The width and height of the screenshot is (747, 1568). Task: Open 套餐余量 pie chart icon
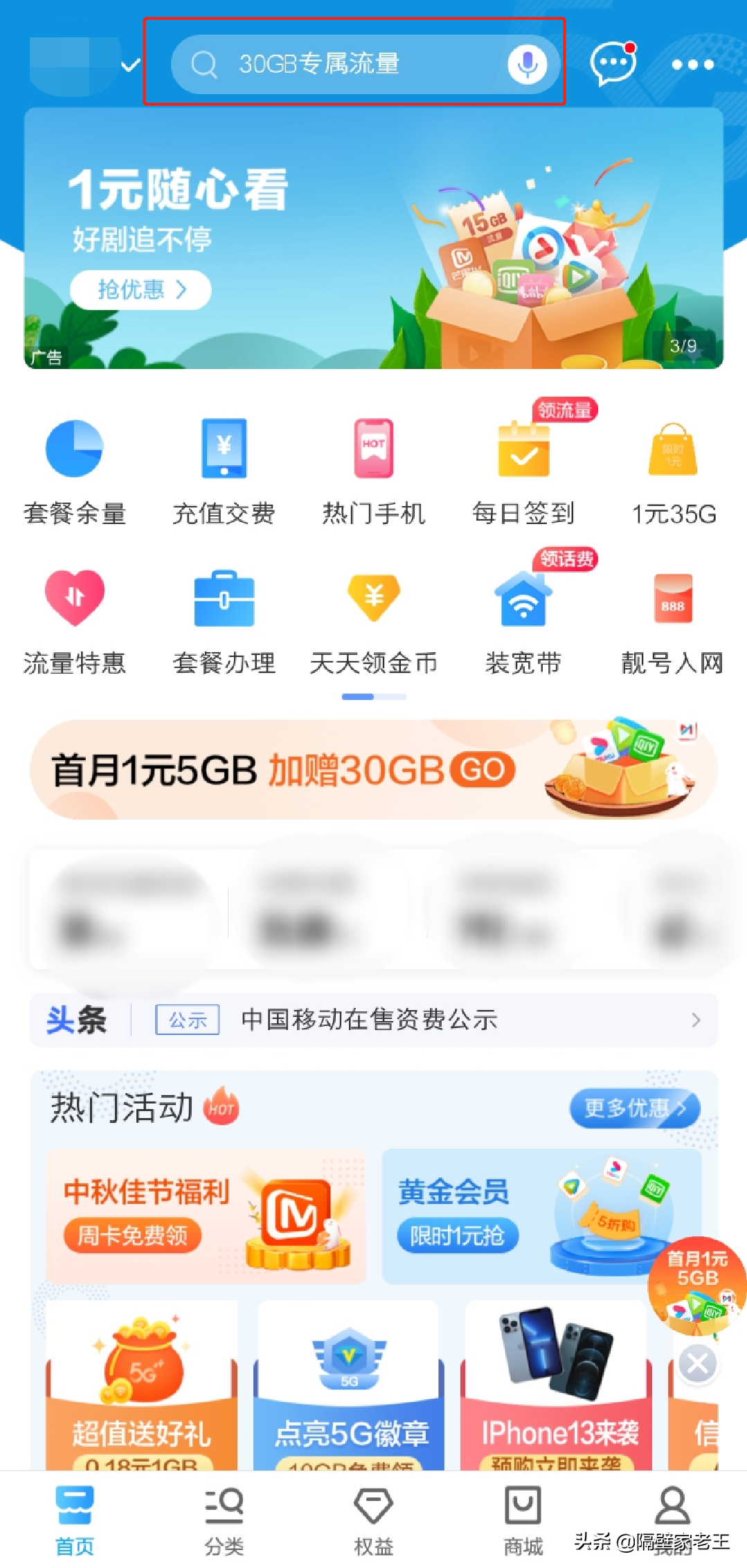point(74,449)
